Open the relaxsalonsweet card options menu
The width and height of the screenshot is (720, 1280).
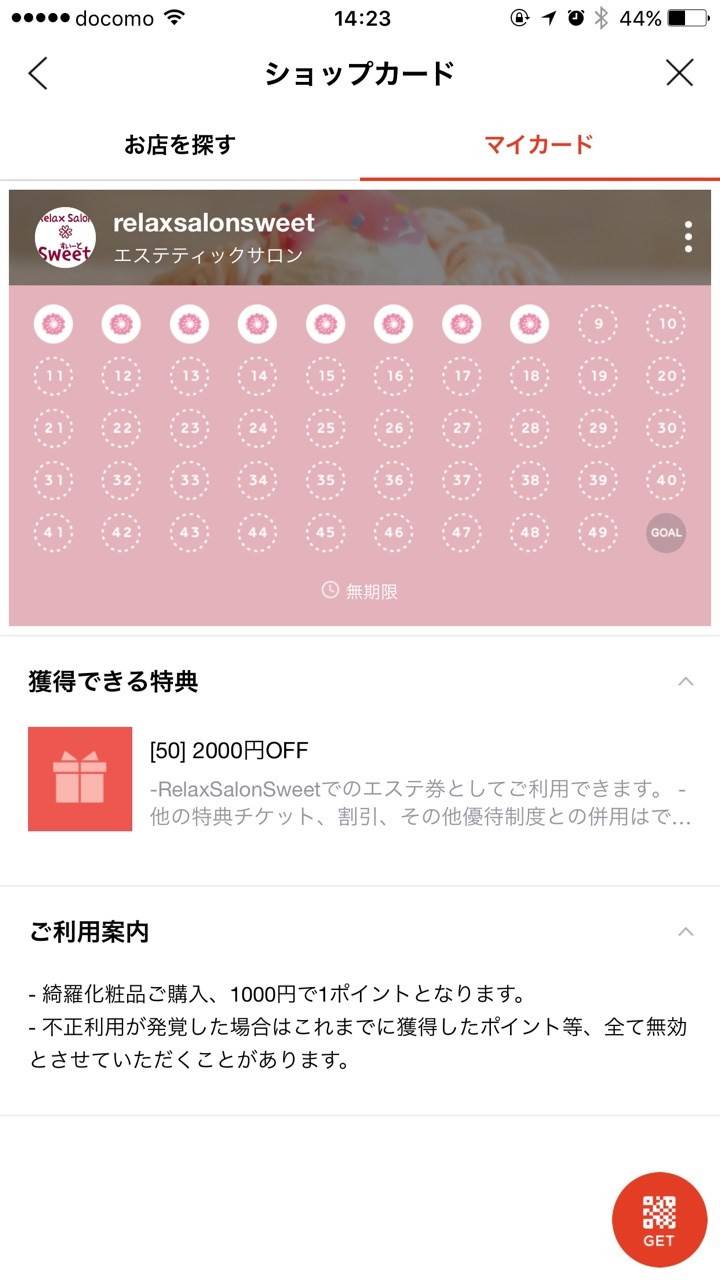688,237
